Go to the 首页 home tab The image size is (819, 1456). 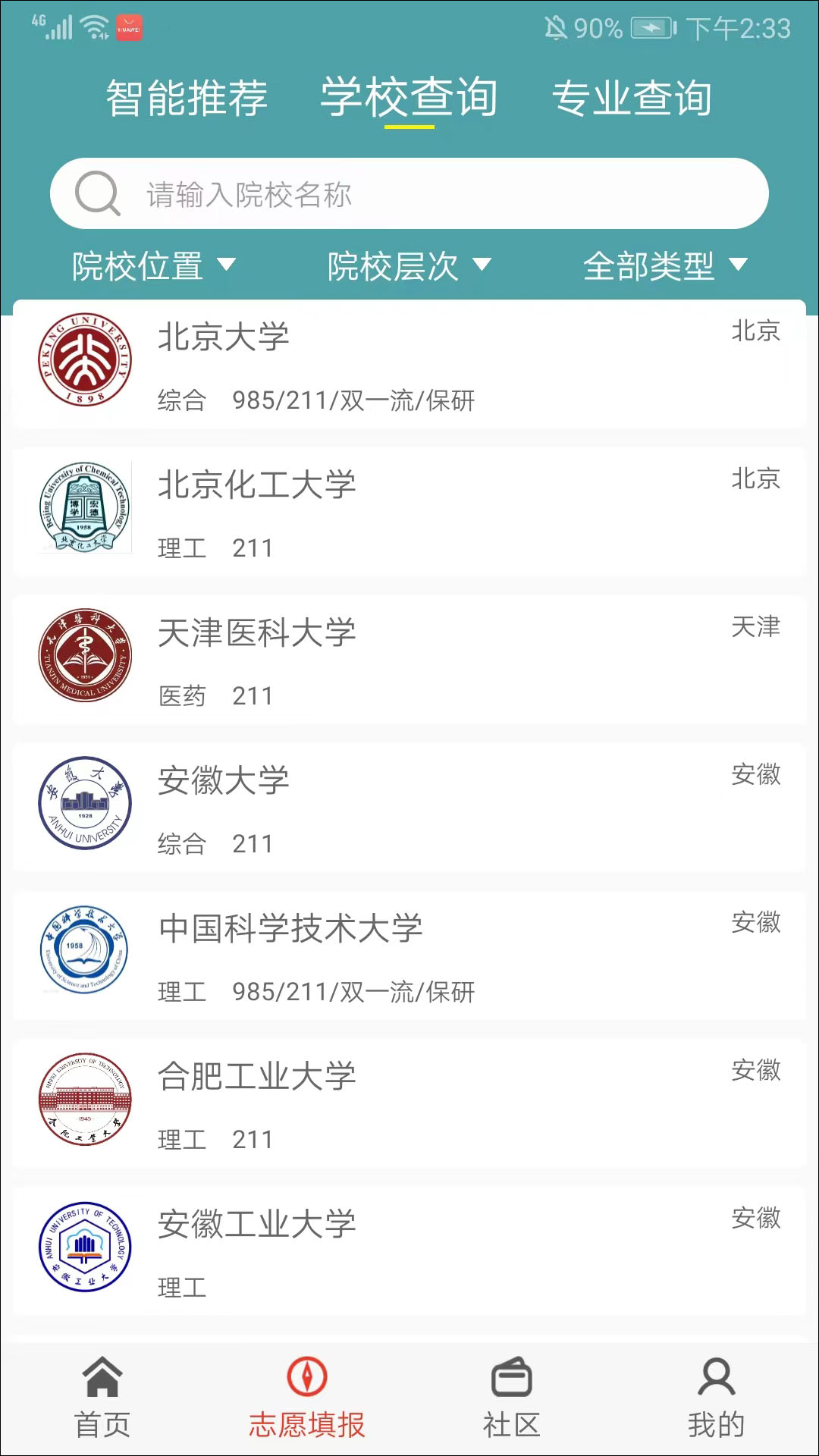click(x=102, y=1398)
